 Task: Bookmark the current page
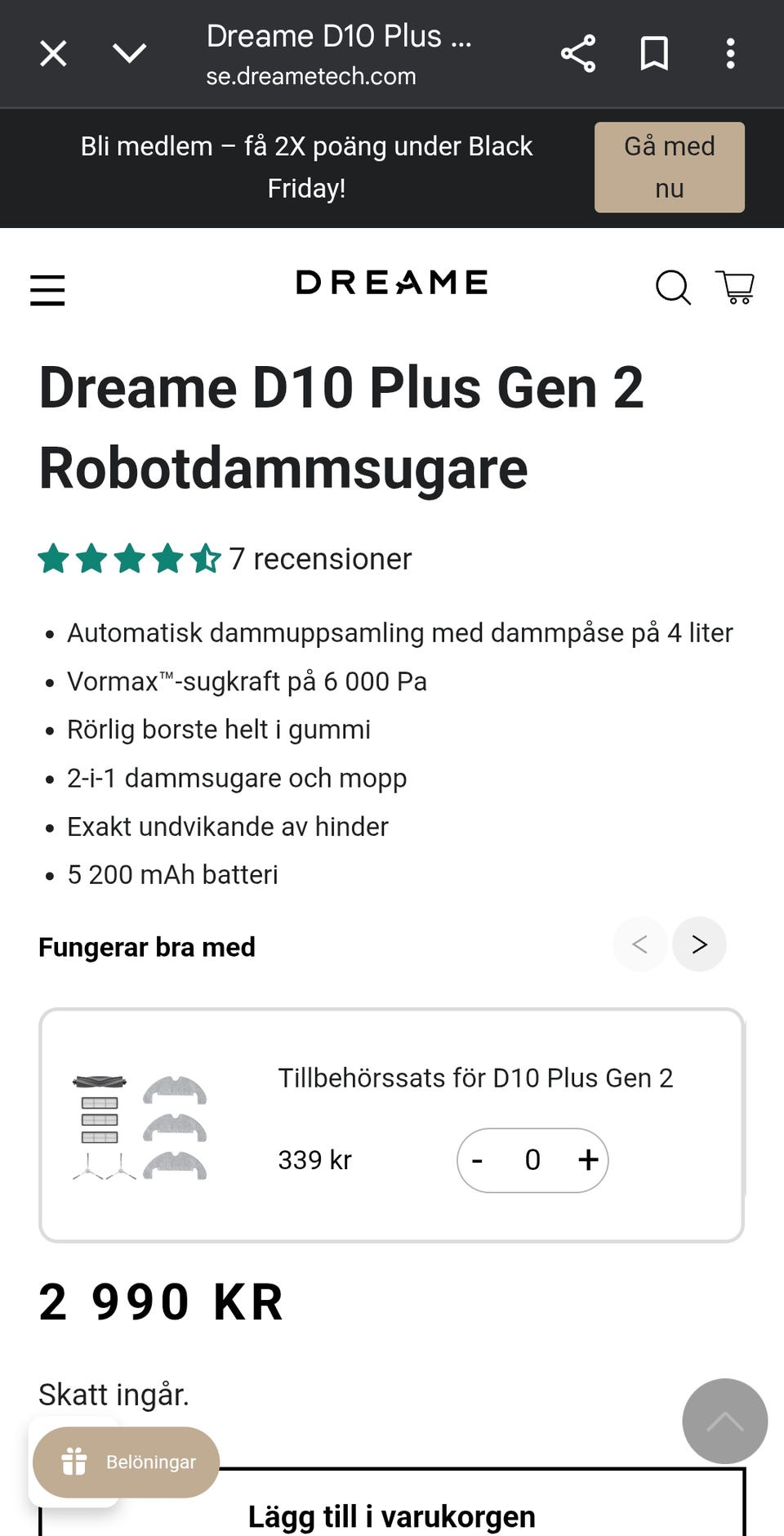(x=653, y=53)
